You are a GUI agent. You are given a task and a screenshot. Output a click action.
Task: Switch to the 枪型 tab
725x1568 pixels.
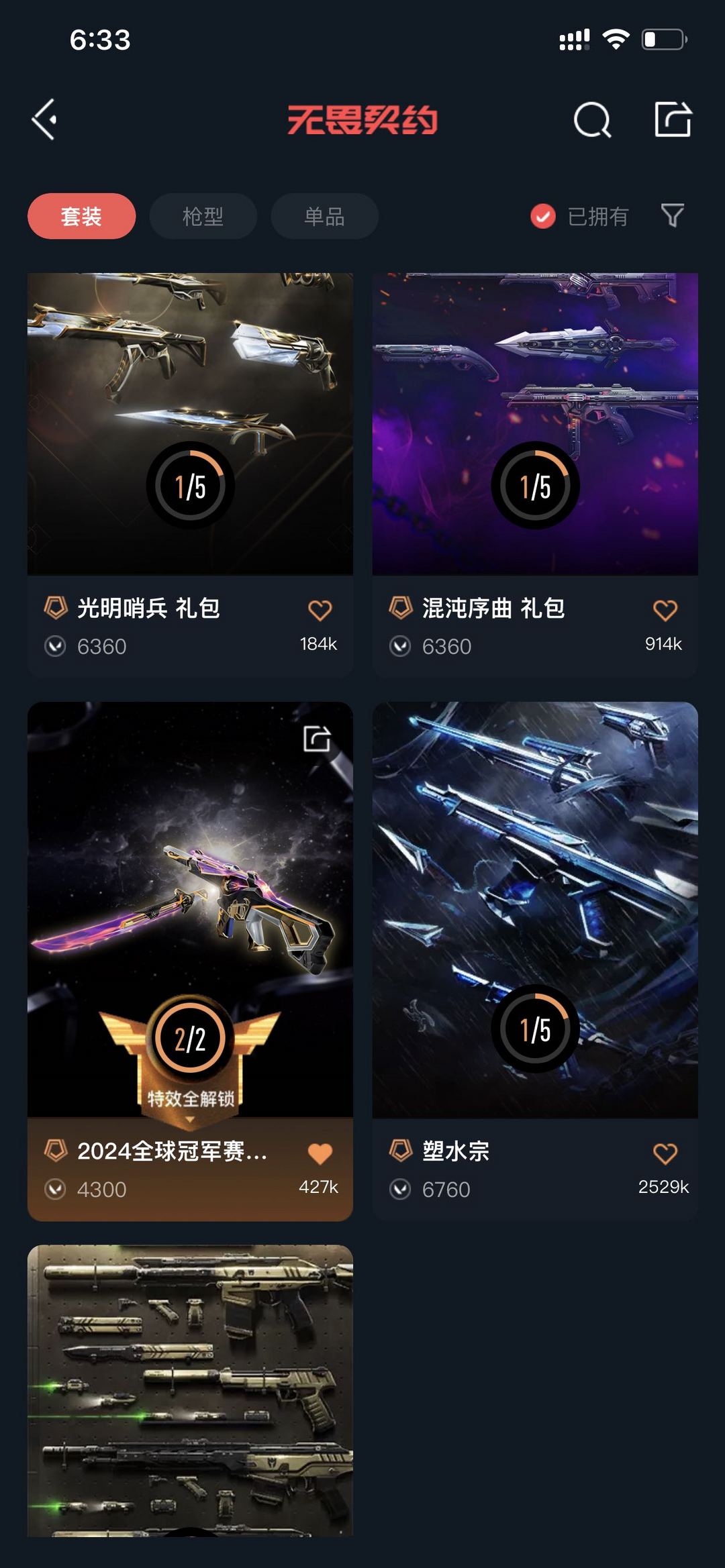[203, 216]
